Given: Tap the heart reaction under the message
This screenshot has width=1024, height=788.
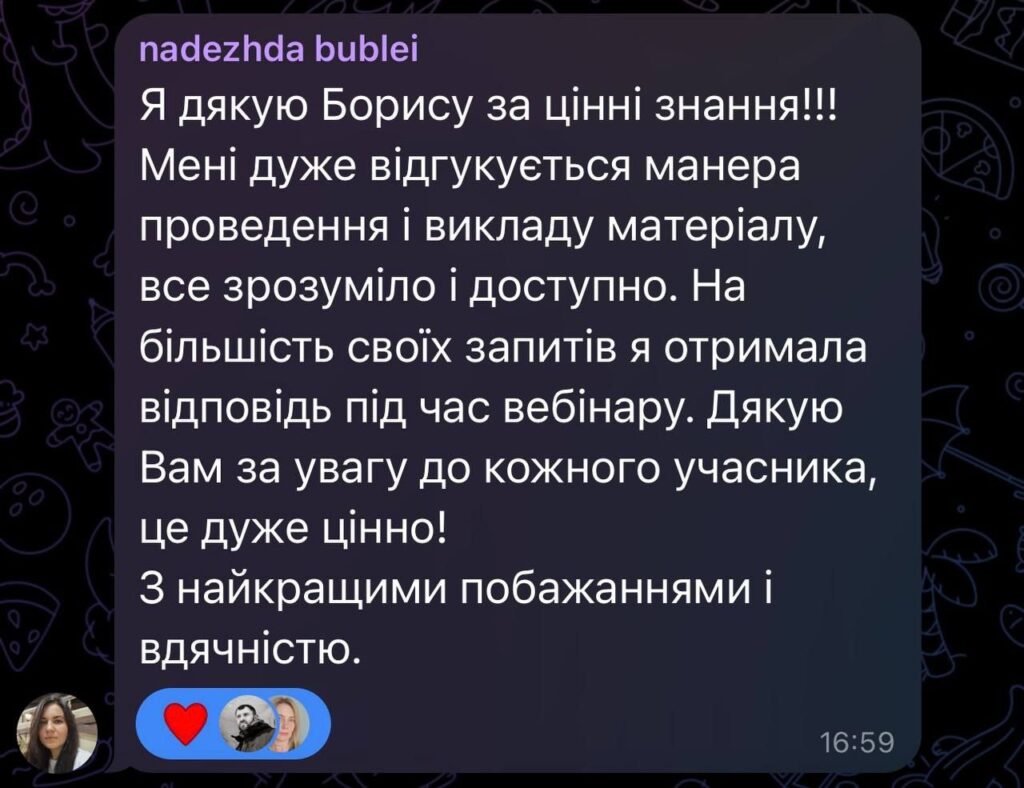Looking at the screenshot, I should 185,722.
